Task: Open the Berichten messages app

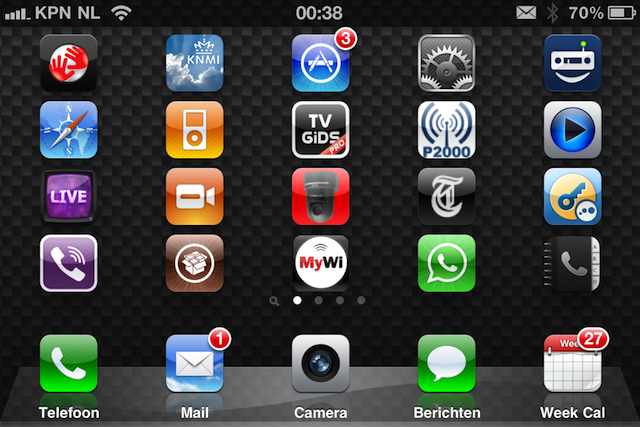Action: (447, 364)
